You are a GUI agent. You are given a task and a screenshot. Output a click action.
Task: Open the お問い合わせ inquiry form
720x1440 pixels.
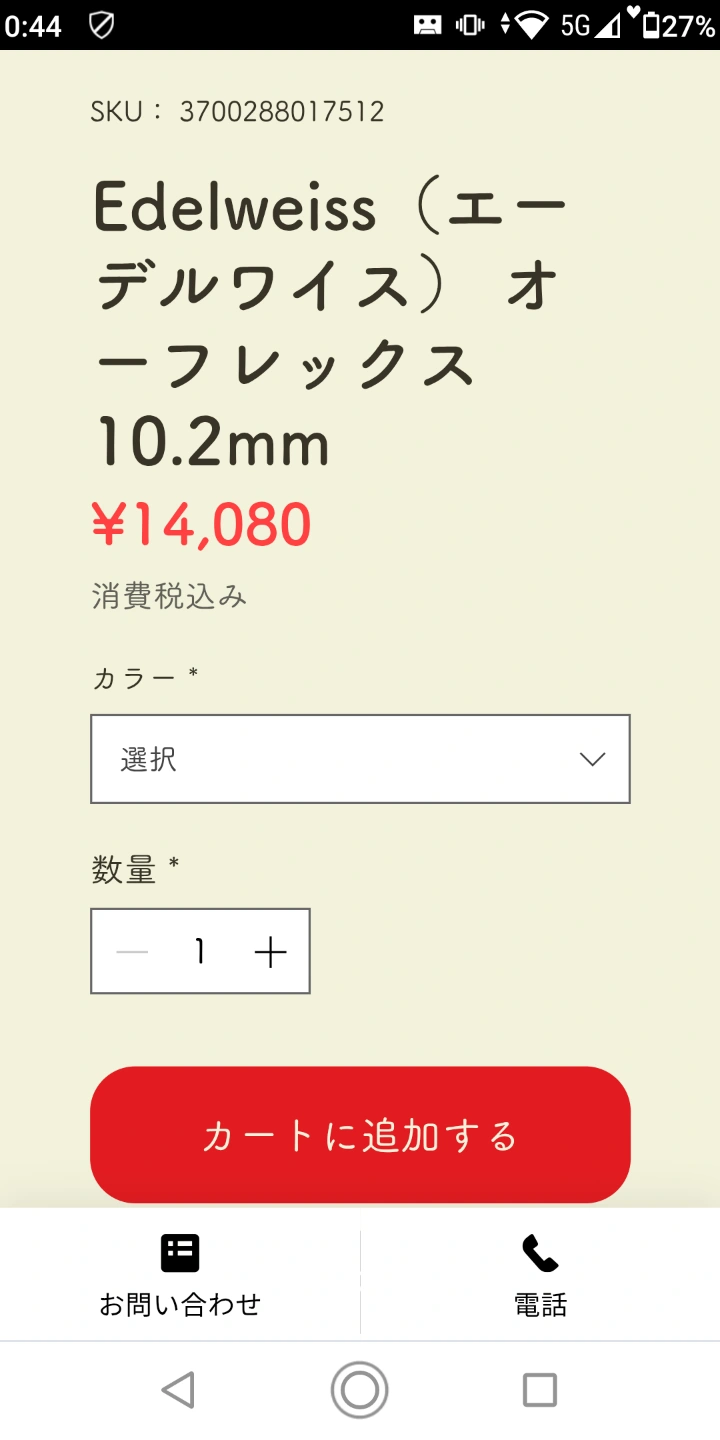pos(180,1275)
